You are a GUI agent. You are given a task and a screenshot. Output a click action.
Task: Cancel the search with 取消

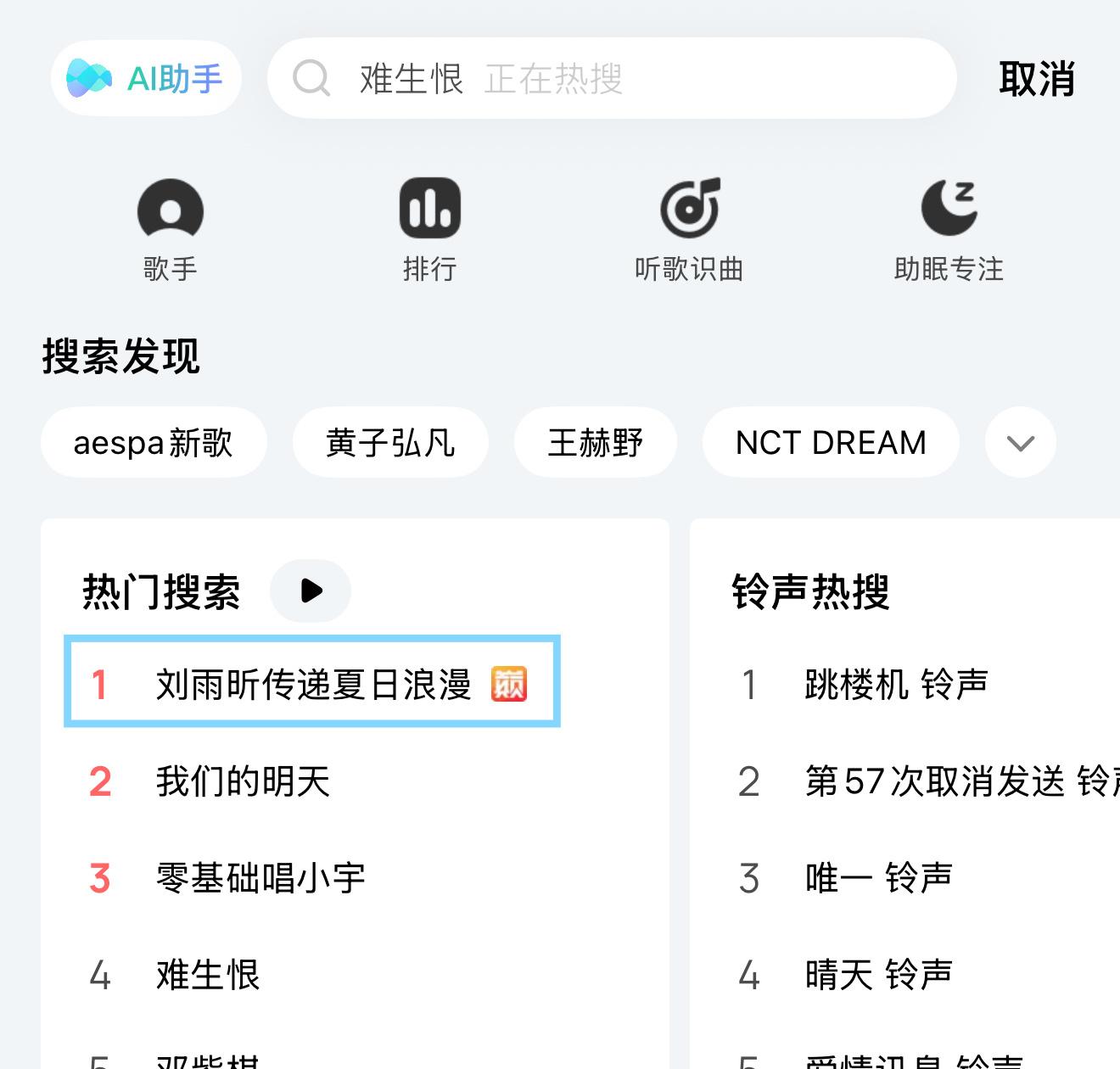pyautogui.click(x=1036, y=79)
